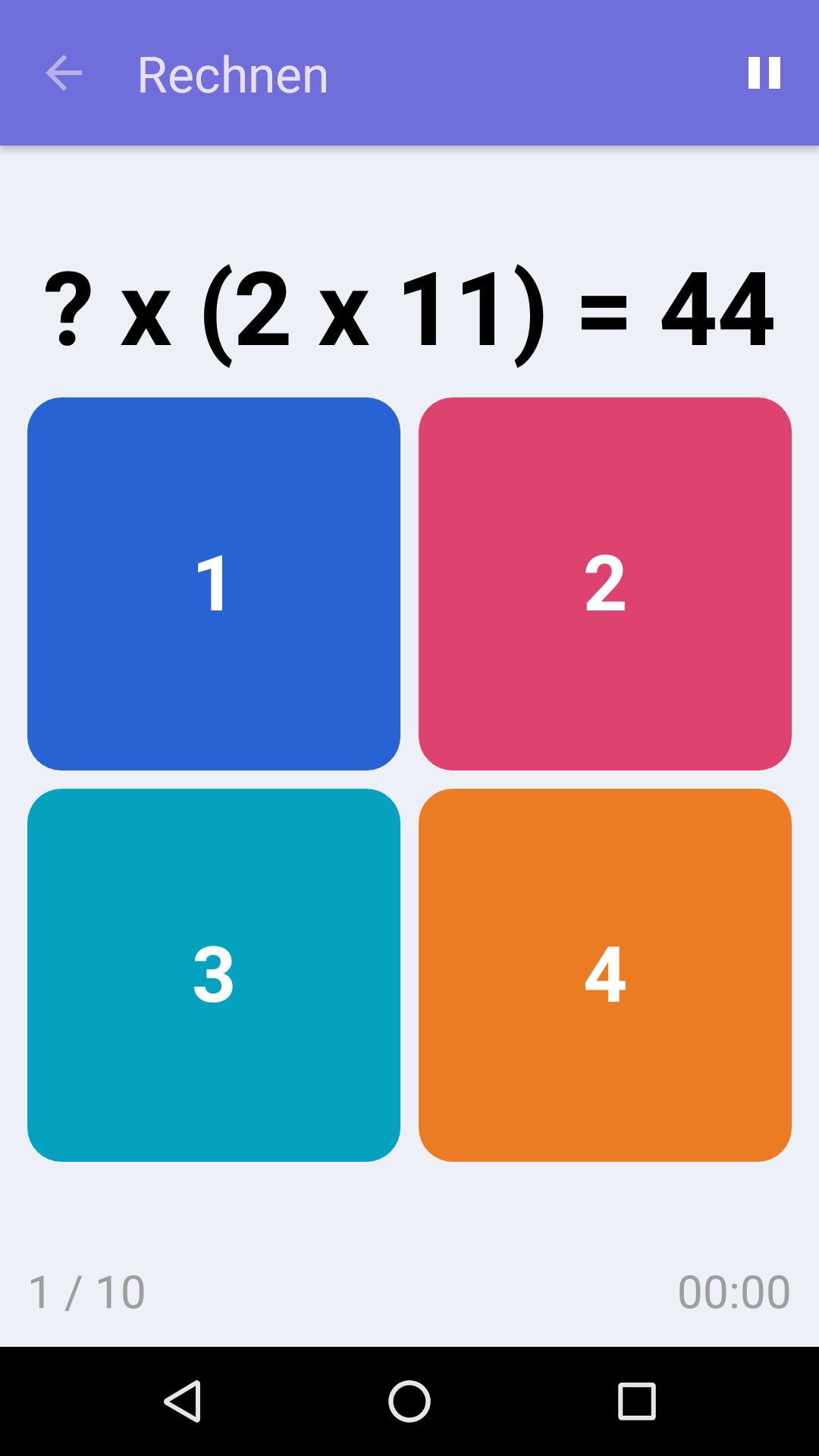Go back from the Rechnen screen
This screenshot has height=1456, width=819.
pyautogui.click(x=64, y=74)
